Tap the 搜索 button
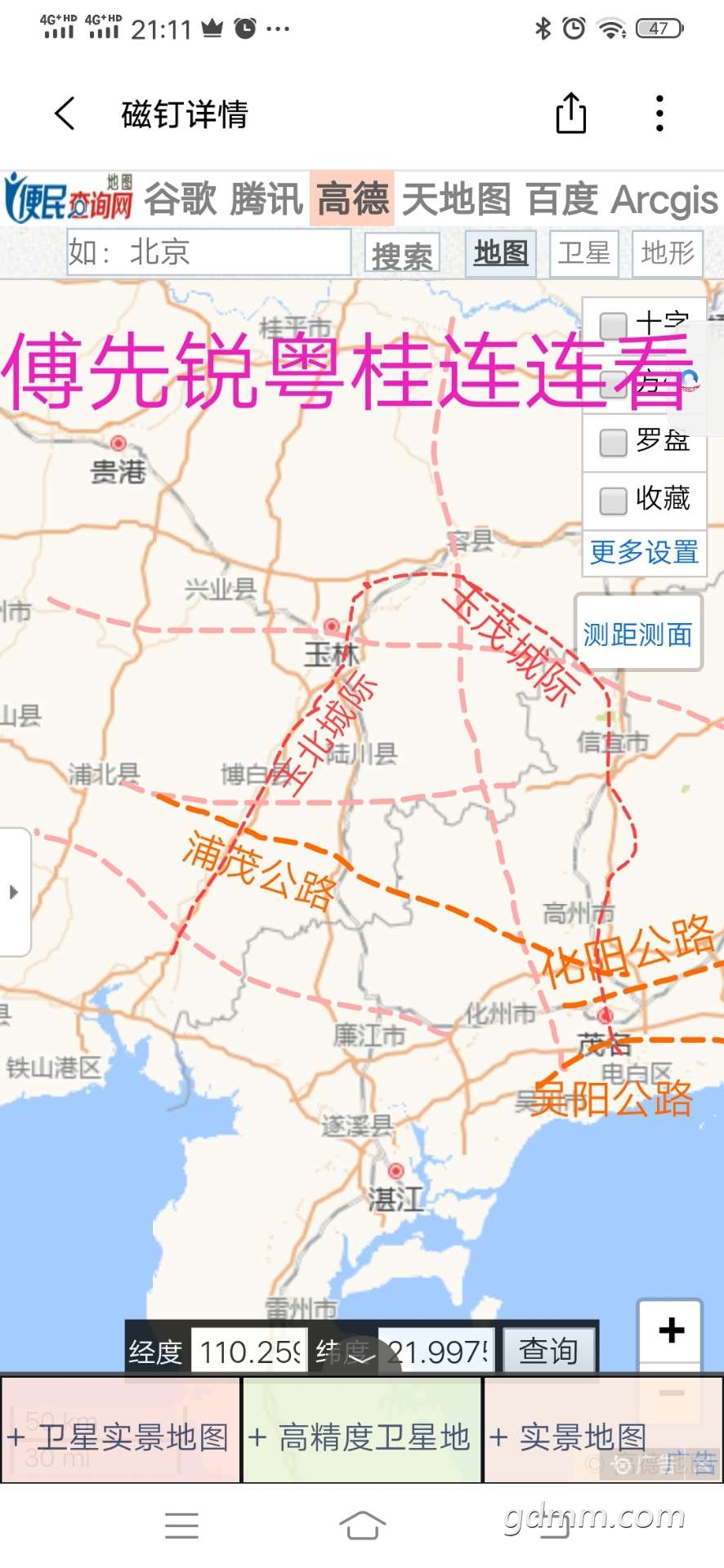This screenshot has width=724, height=1568. (402, 256)
